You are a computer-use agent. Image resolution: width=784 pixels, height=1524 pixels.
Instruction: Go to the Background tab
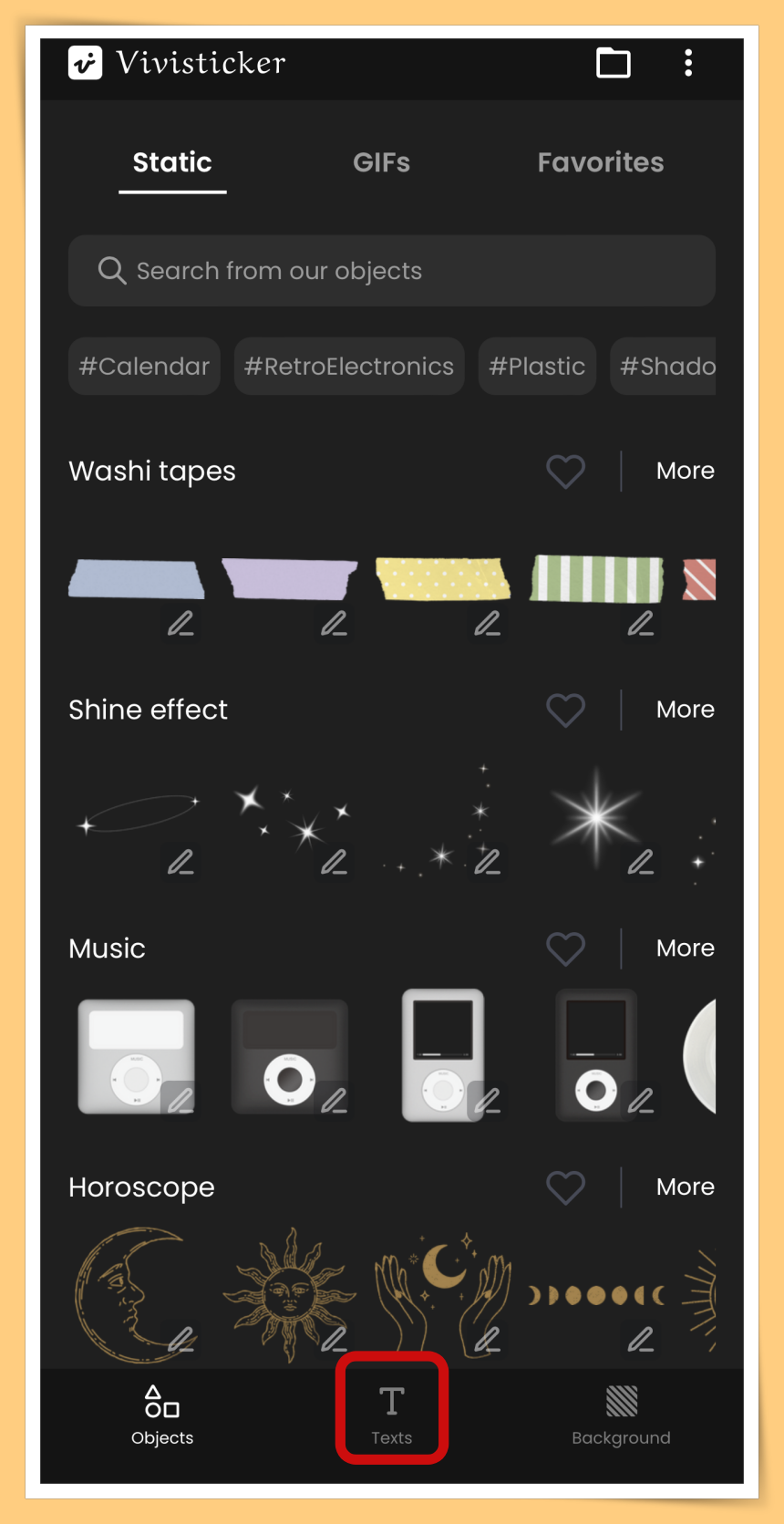pos(621,1412)
